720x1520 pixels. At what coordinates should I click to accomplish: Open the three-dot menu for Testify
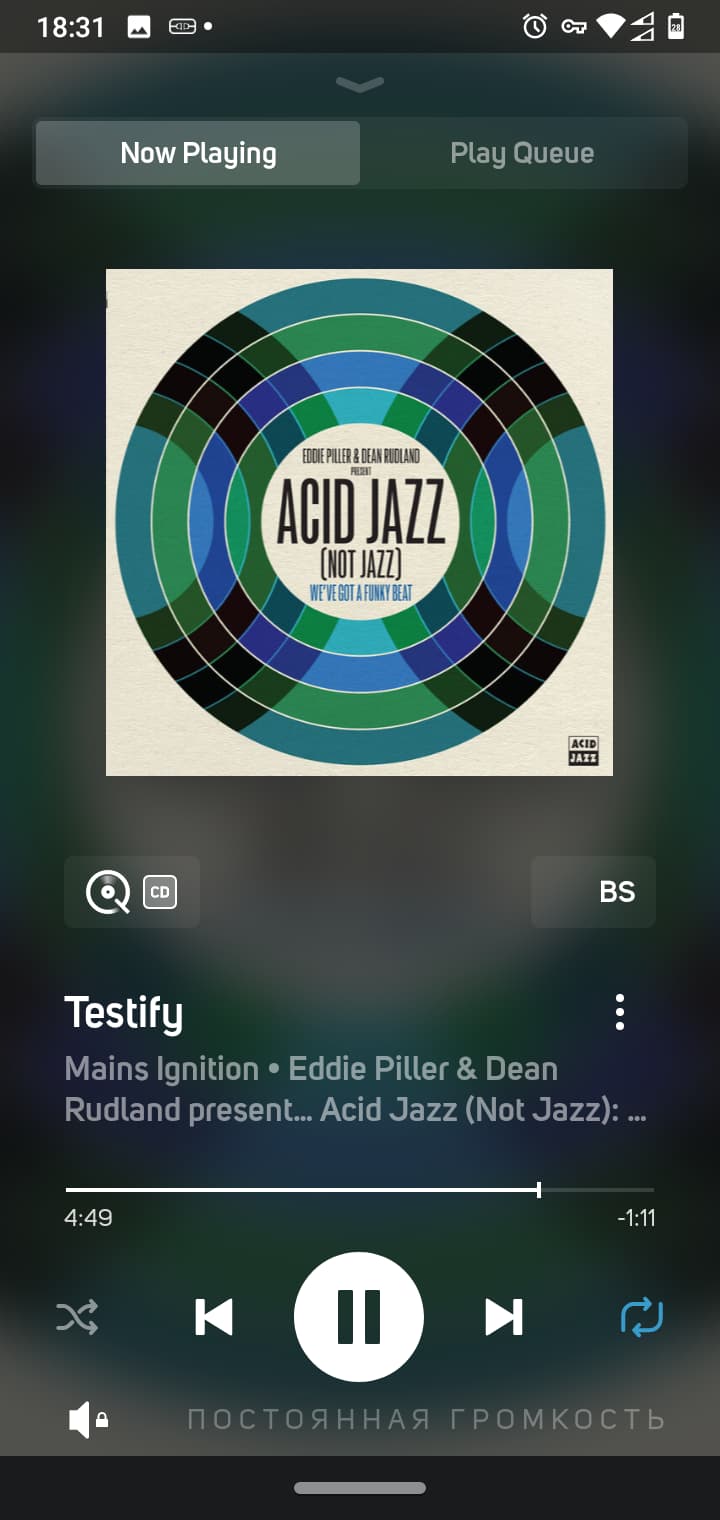point(620,1012)
